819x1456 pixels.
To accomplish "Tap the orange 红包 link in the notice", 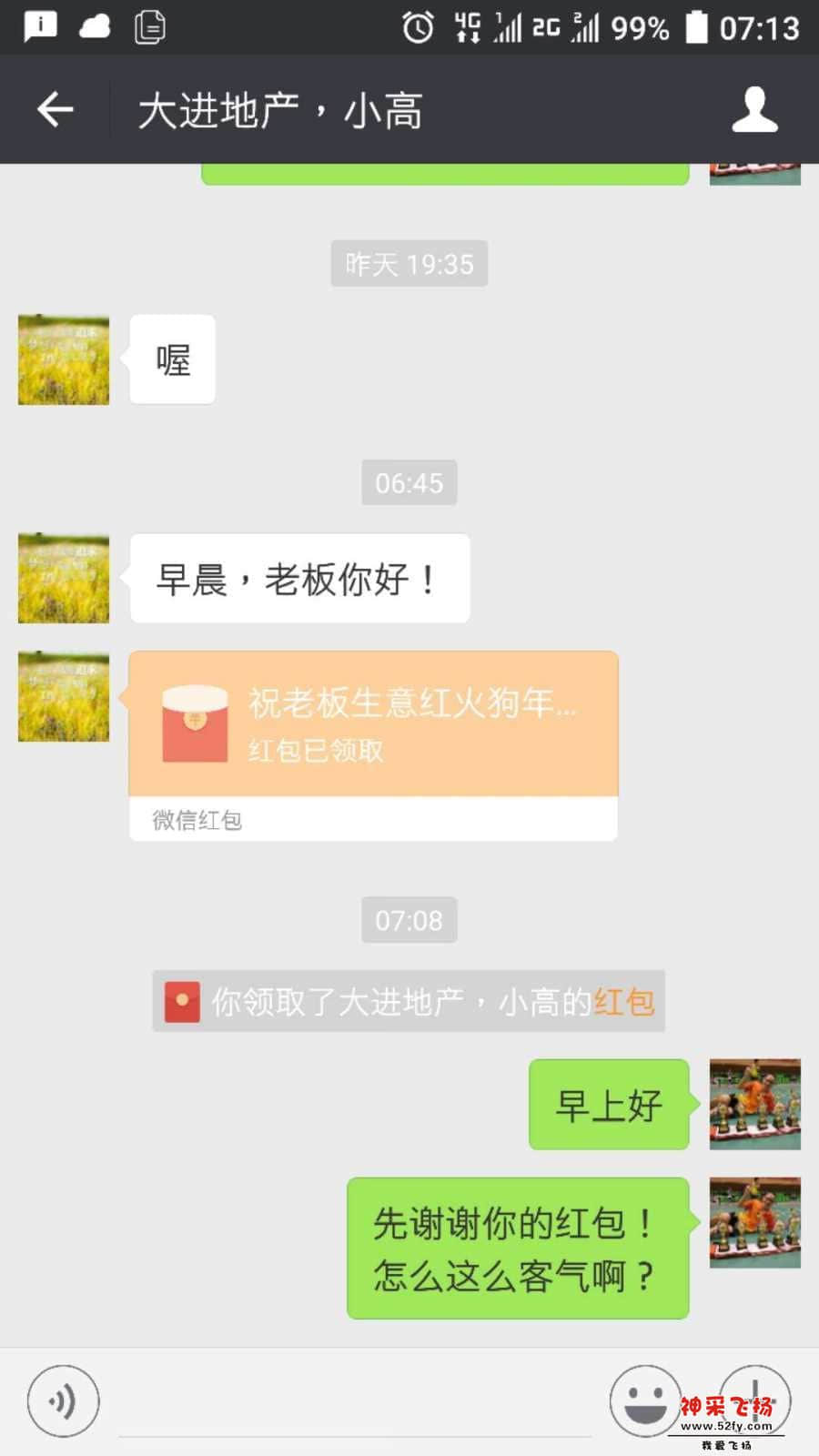I will coord(624,1002).
